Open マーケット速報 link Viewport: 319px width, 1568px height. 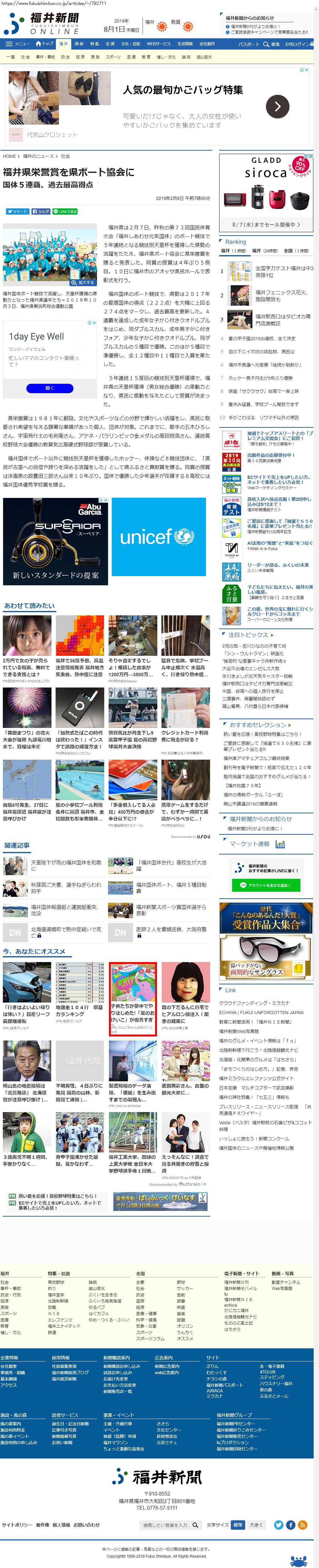[x=250, y=844]
